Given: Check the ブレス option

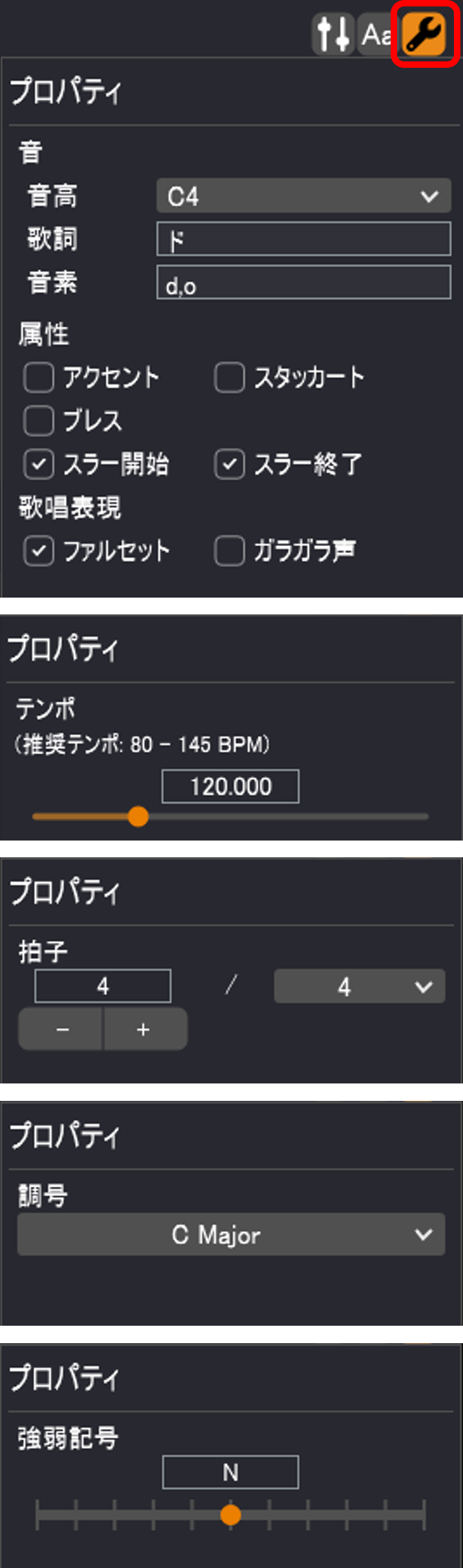Looking at the screenshot, I should pyautogui.click(x=39, y=421).
